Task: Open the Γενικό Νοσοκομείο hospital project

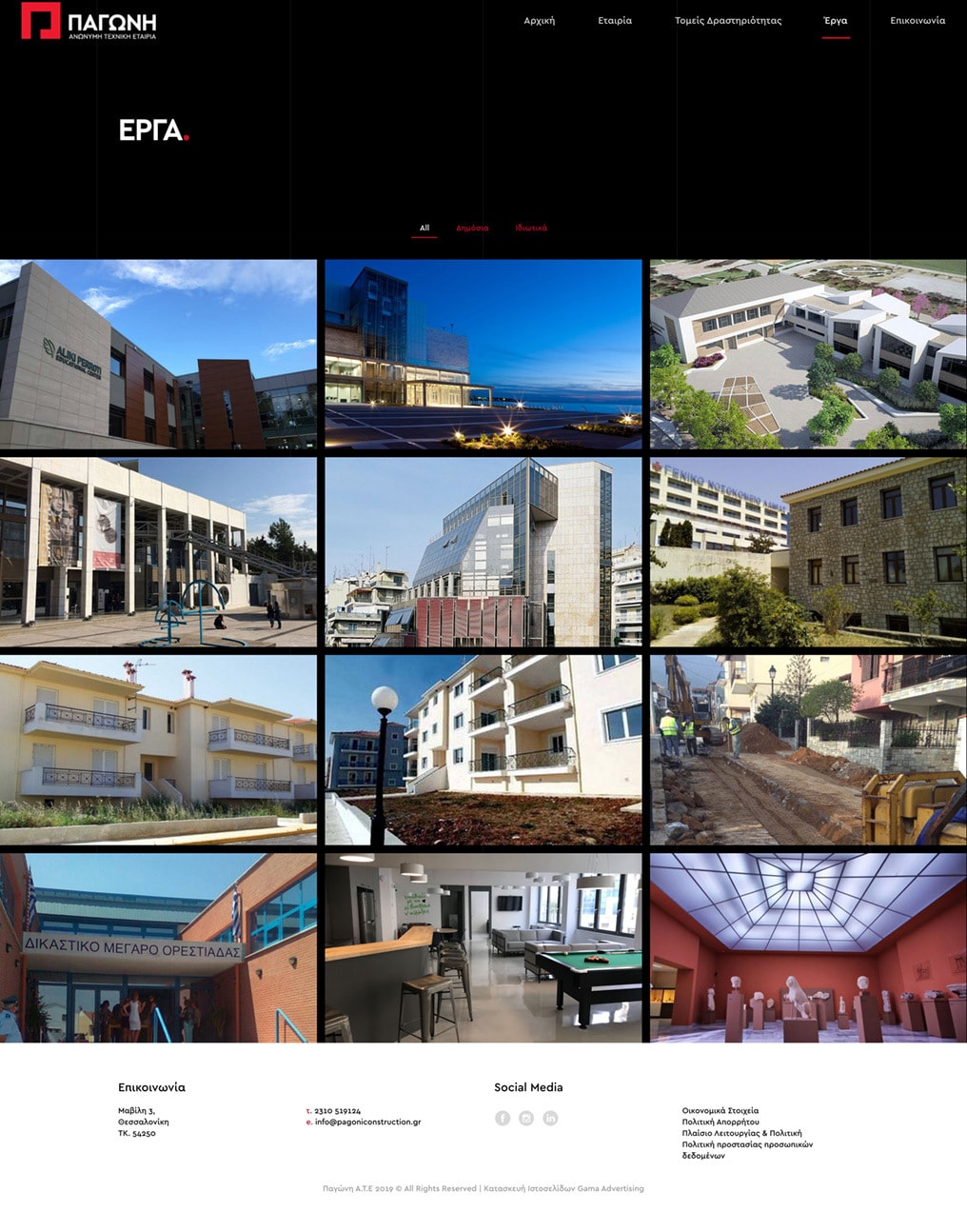Action: [808, 552]
